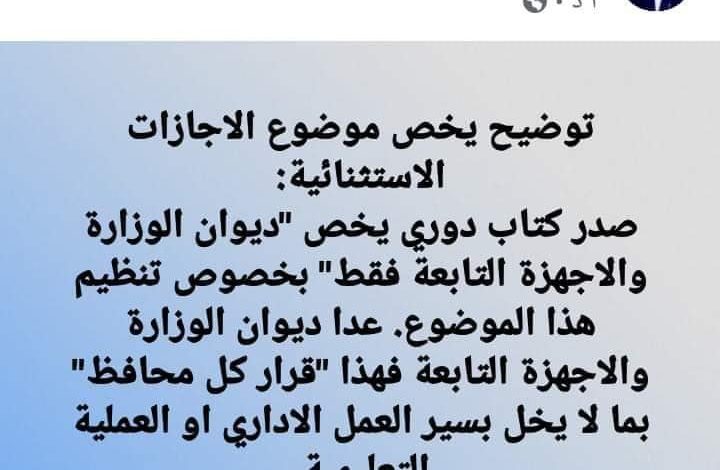Open the poster's profile picture
The width and height of the screenshot is (720, 470).
pos(657,5)
